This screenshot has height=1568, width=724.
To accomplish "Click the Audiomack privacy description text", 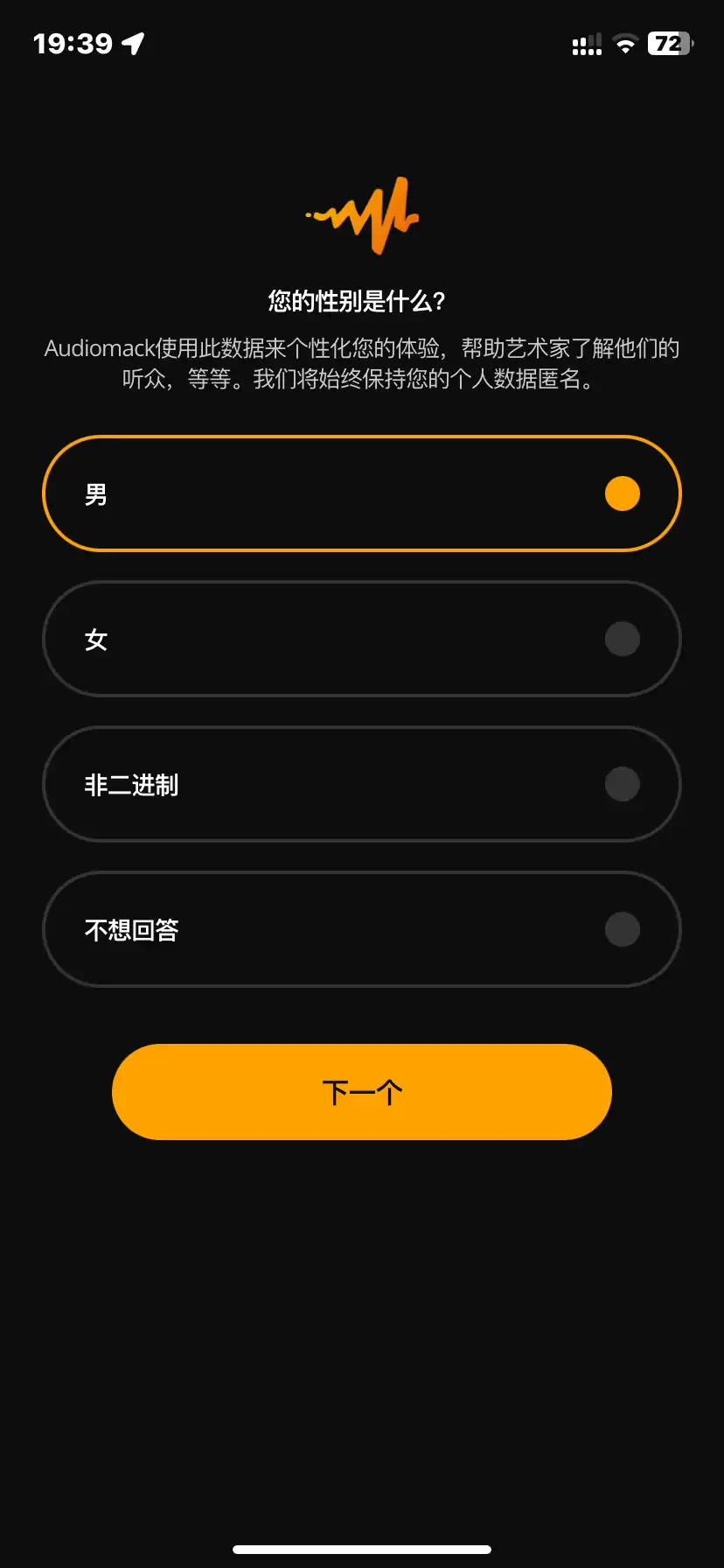I will (361, 363).
